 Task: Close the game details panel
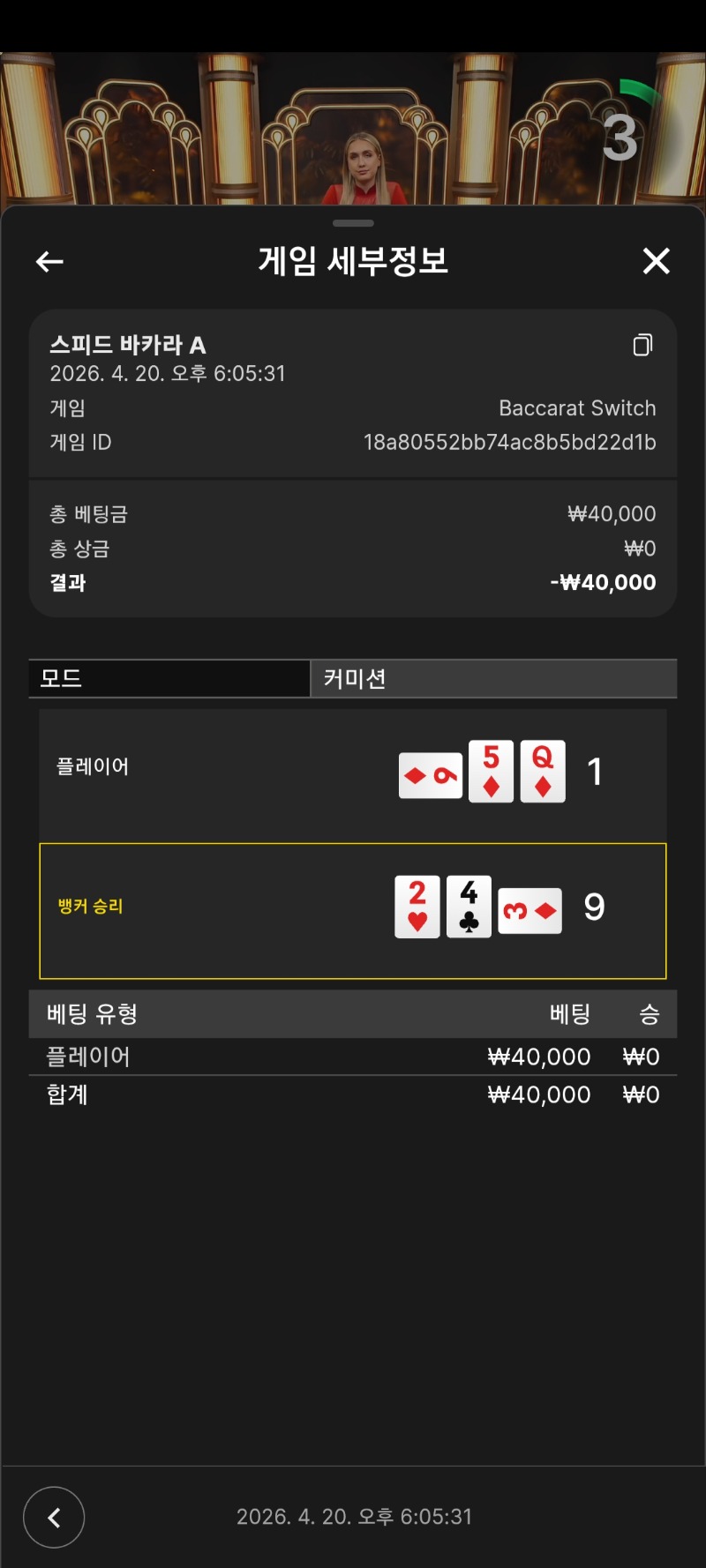click(656, 261)
